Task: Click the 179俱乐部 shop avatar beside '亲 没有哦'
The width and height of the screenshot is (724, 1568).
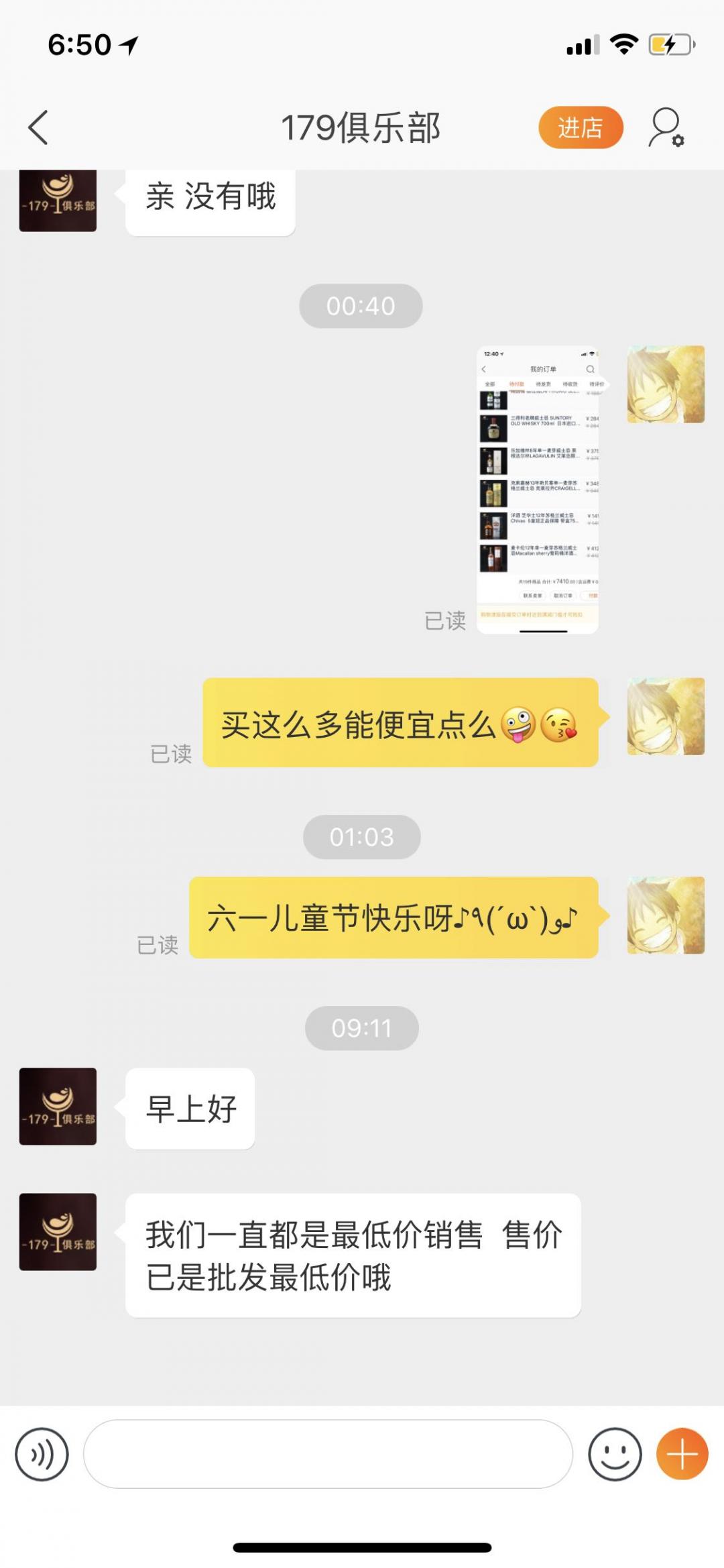Action: (x=58, y=200)
